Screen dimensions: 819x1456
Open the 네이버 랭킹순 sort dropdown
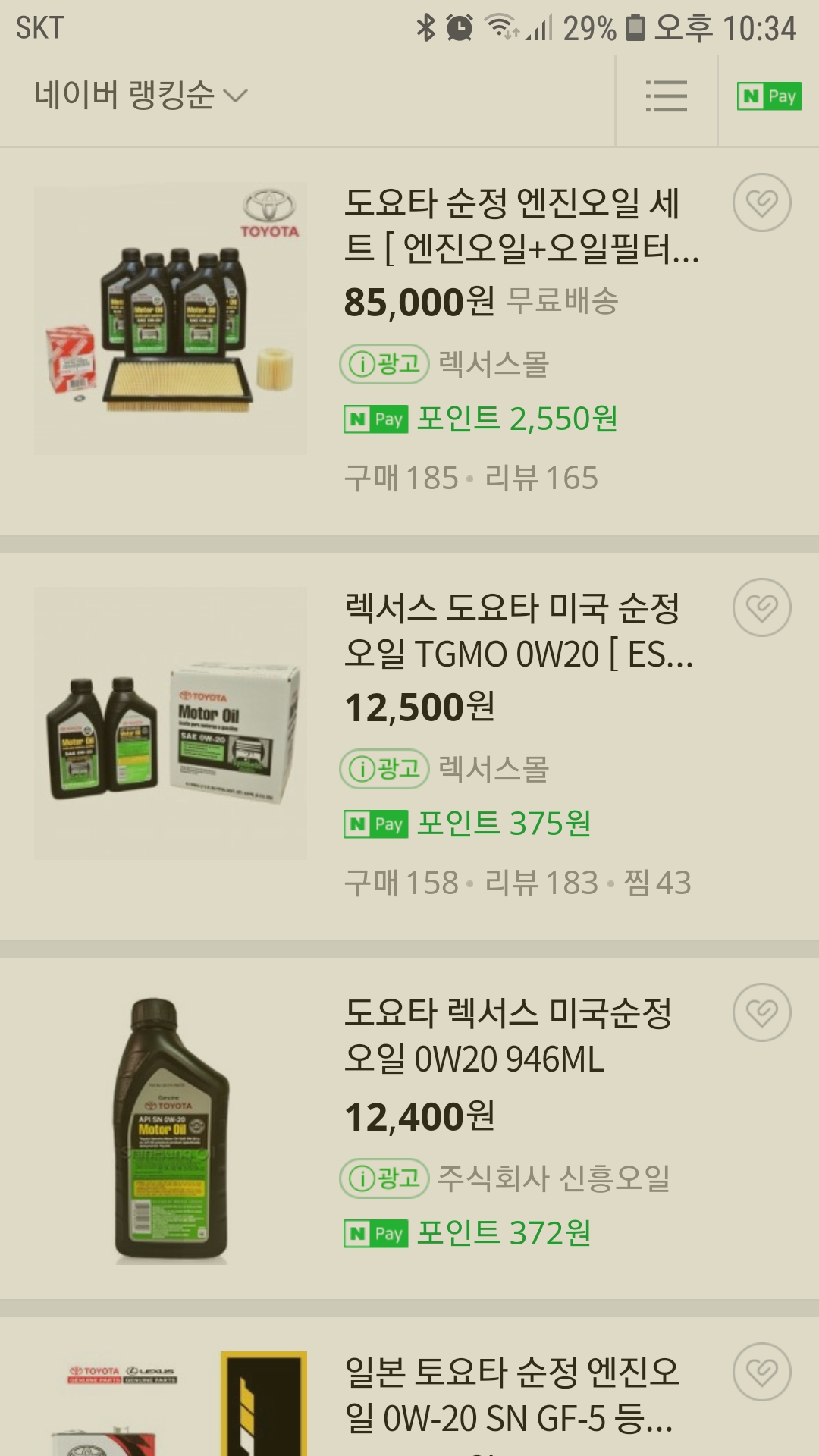tap(140, 96)
